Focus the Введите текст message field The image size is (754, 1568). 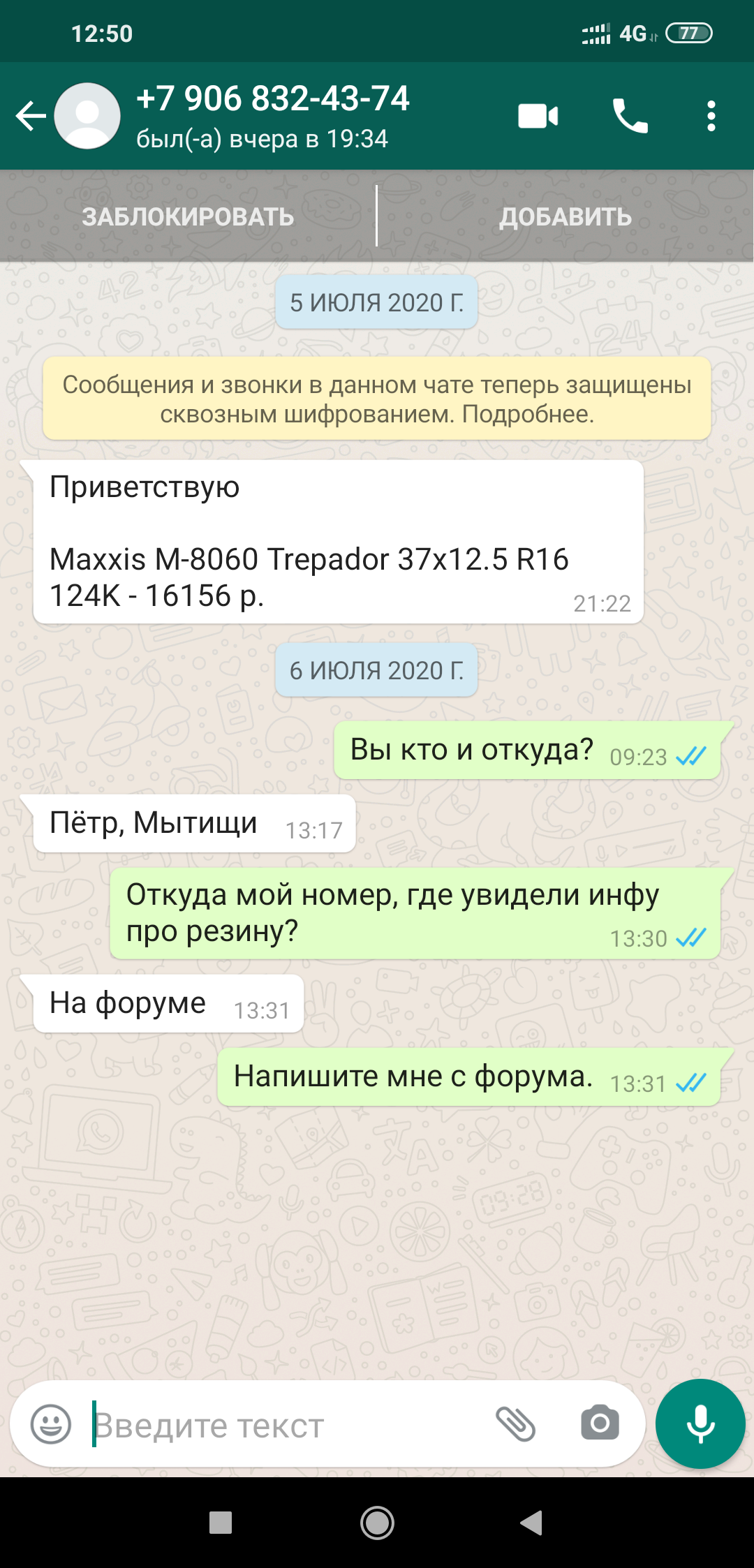(286, 1425)
